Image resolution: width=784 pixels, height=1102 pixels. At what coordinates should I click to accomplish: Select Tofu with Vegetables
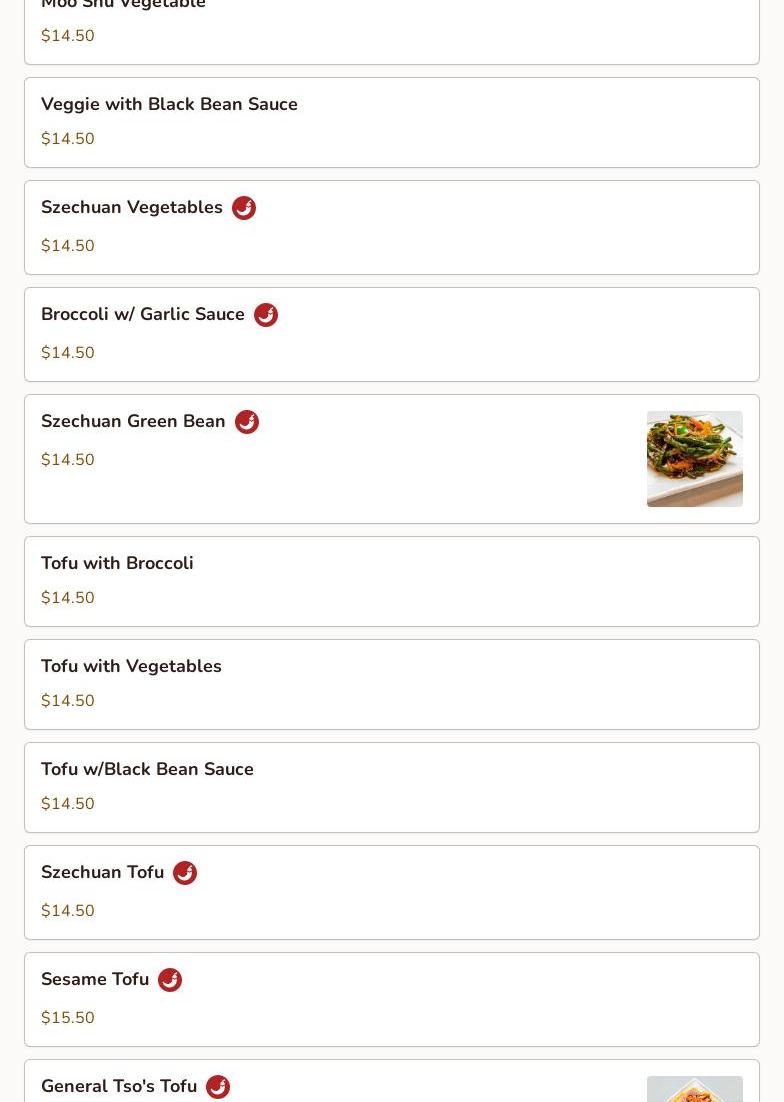click(x=131, y=667)
